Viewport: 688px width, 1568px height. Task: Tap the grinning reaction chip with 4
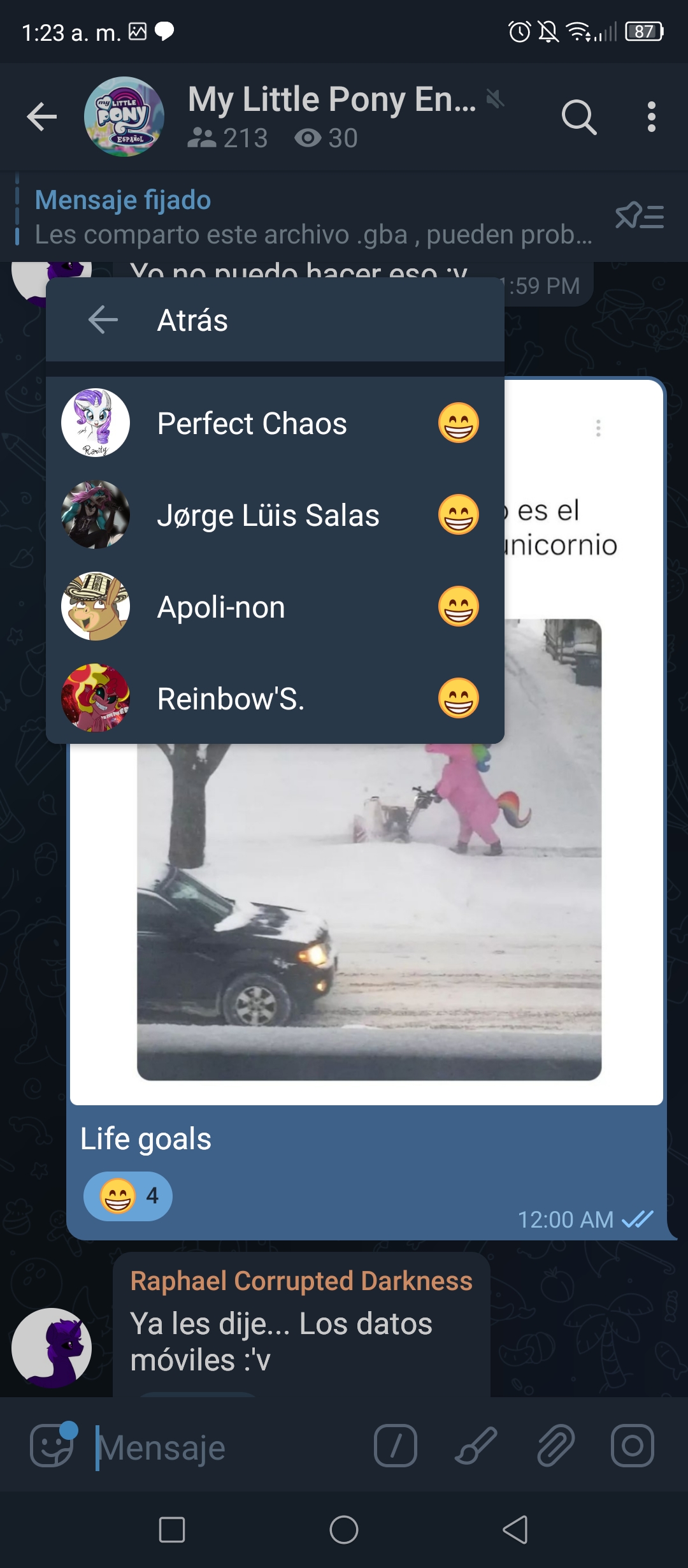pos(128,1196)
